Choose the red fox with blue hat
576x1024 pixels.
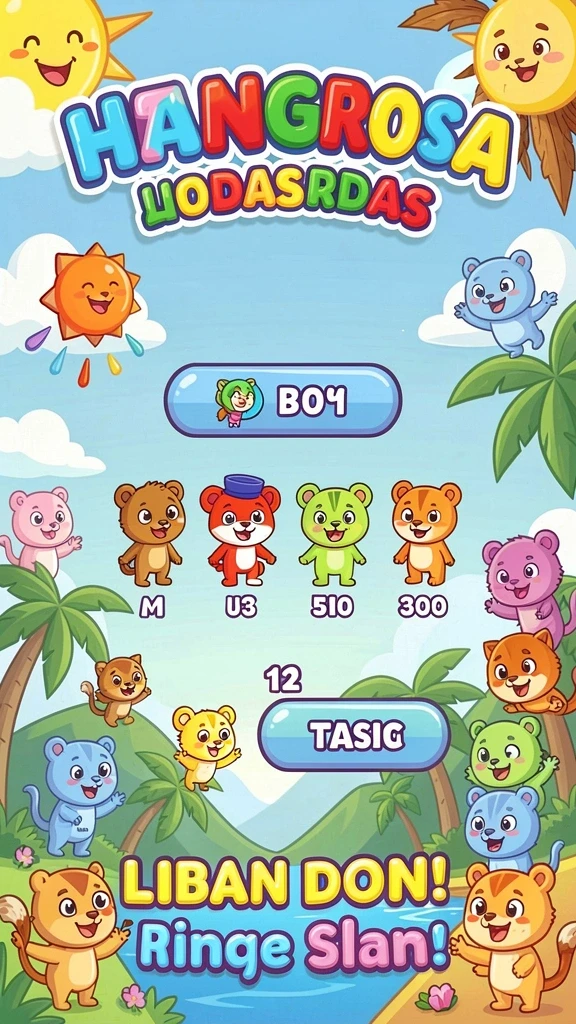coord(240,531)
